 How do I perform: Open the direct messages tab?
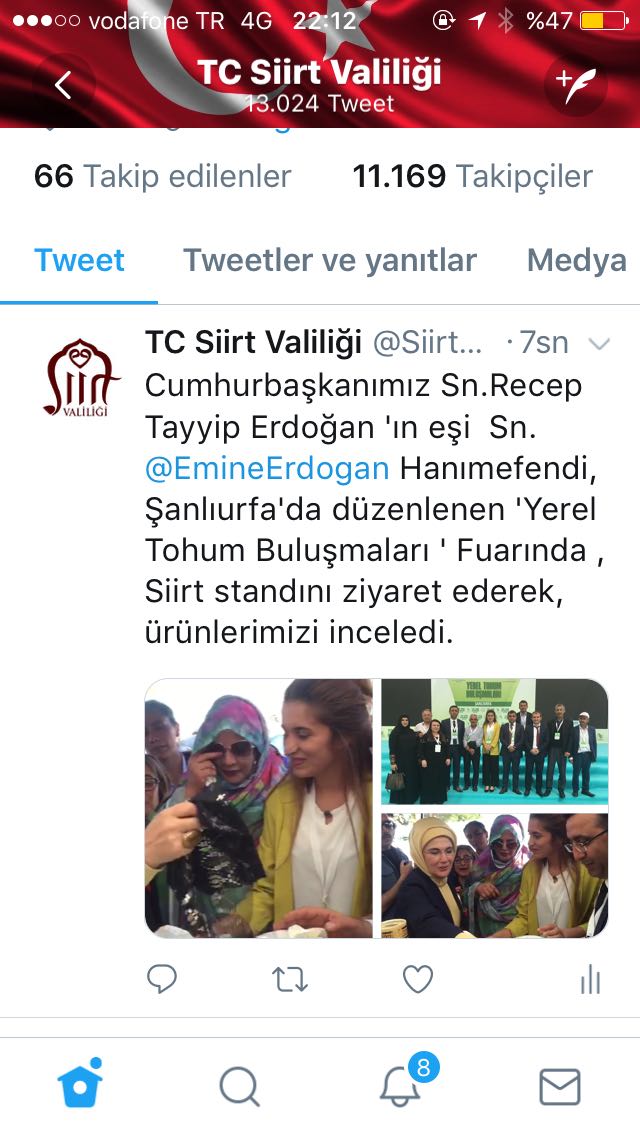coord(560,1086)
